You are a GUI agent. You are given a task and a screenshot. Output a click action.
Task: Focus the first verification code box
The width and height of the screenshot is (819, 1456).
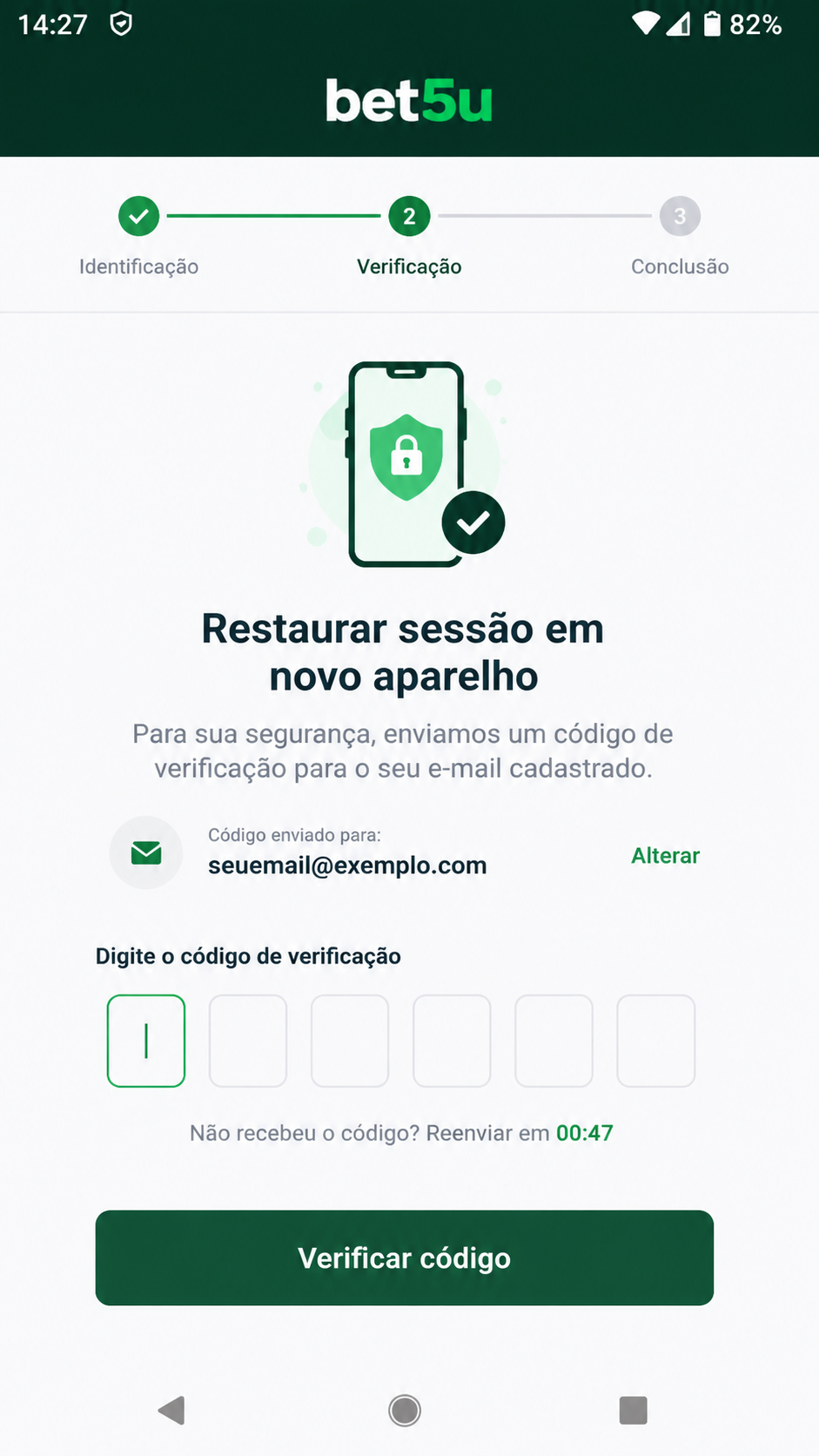(146, 1041)
